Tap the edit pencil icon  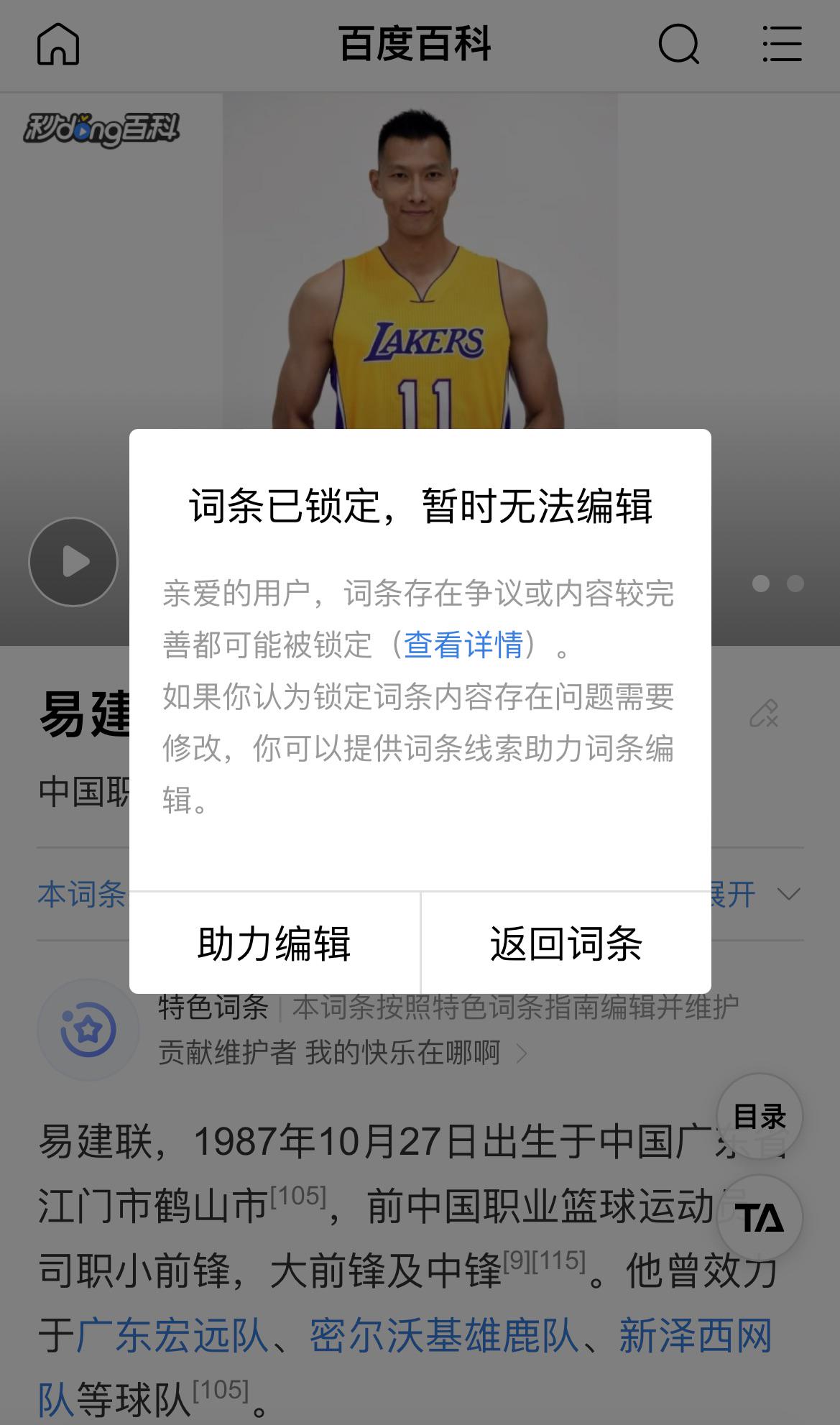pyautogui.click(x=763, y=713)
